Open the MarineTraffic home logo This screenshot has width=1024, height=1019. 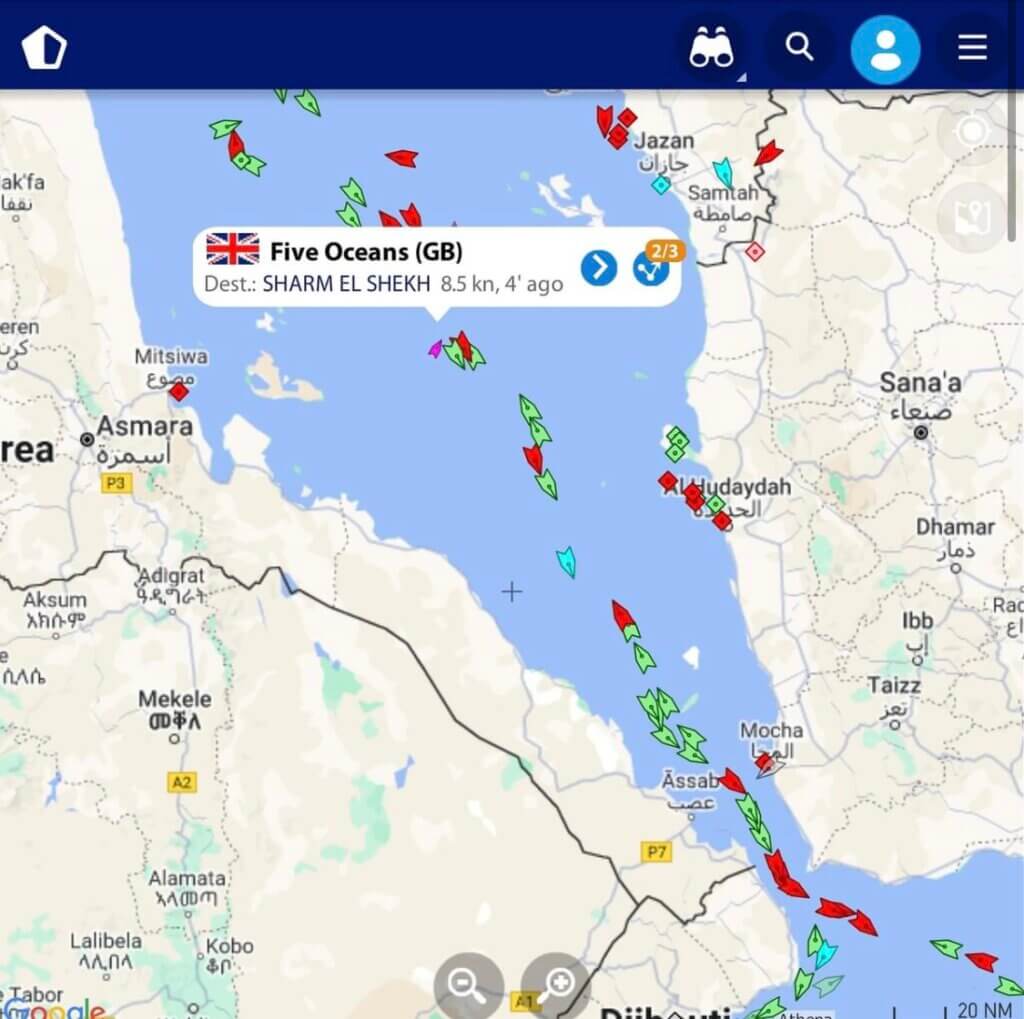click(x=44, y=48)
